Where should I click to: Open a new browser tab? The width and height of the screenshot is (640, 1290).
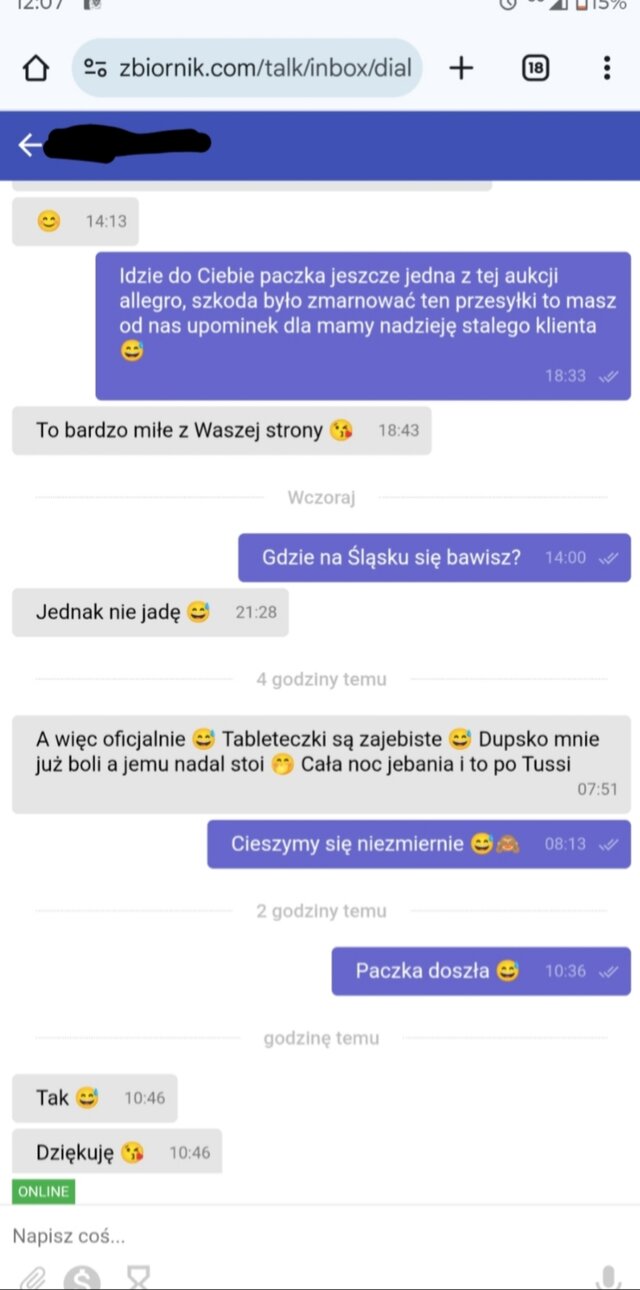[x=461, y=68]
